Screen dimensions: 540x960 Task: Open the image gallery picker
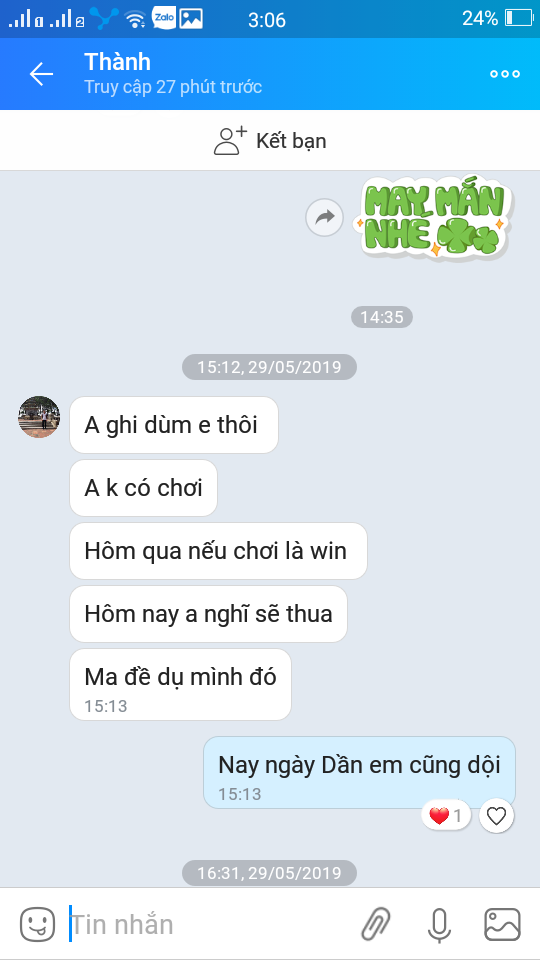[x=502, y=924]
